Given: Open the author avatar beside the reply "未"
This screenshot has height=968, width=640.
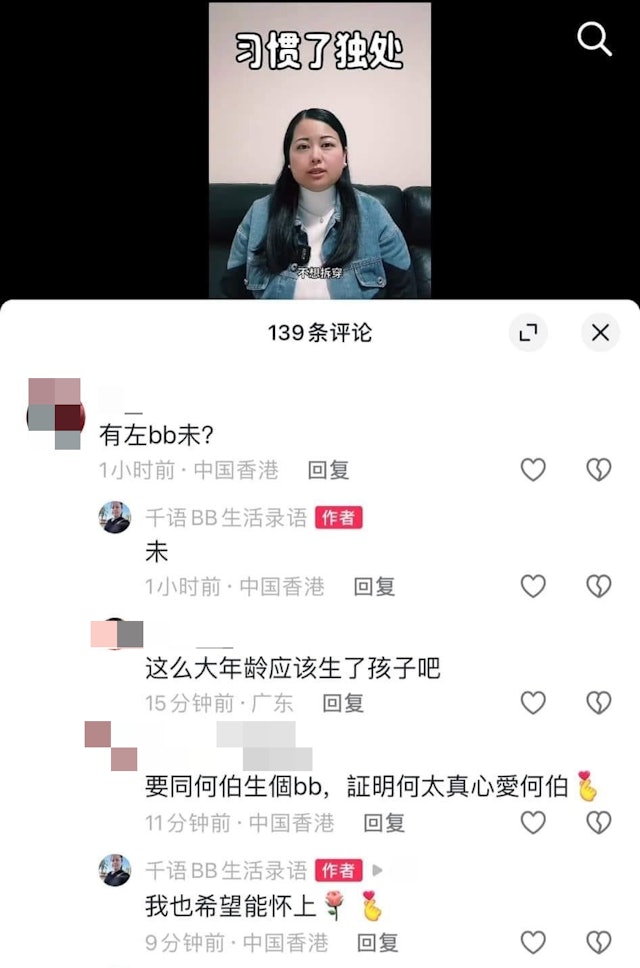Looking at the screenshot, I should pyautogui.click(x=115, y=518).
